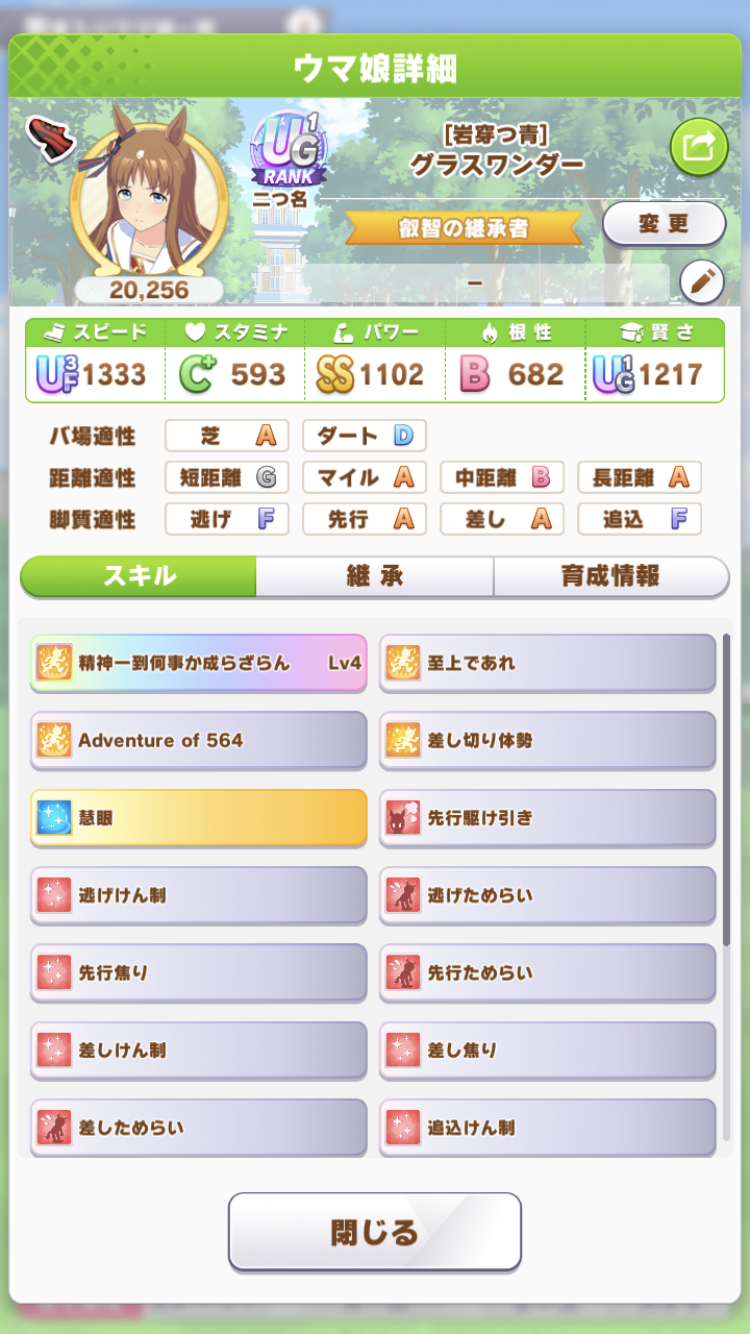Screen dimensions: 750x1334
Task: Open the 先行焦り skill
Action: 198,973
